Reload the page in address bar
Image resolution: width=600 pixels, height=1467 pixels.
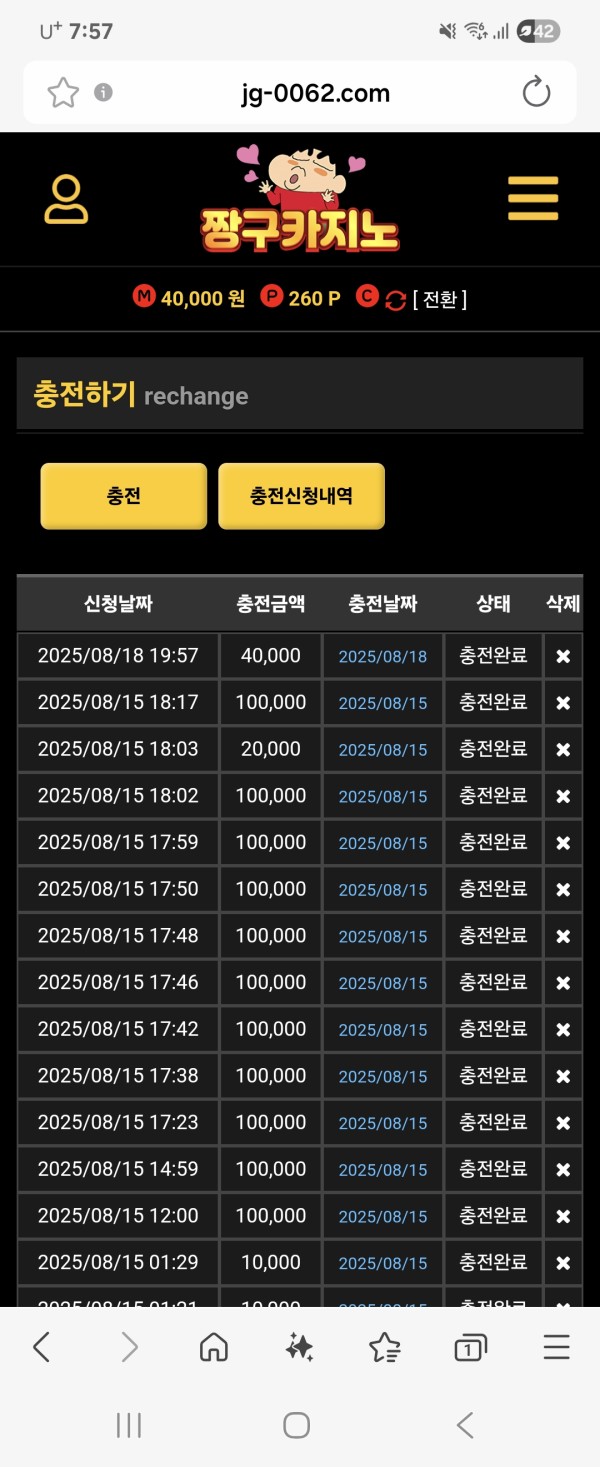point(537,93)
